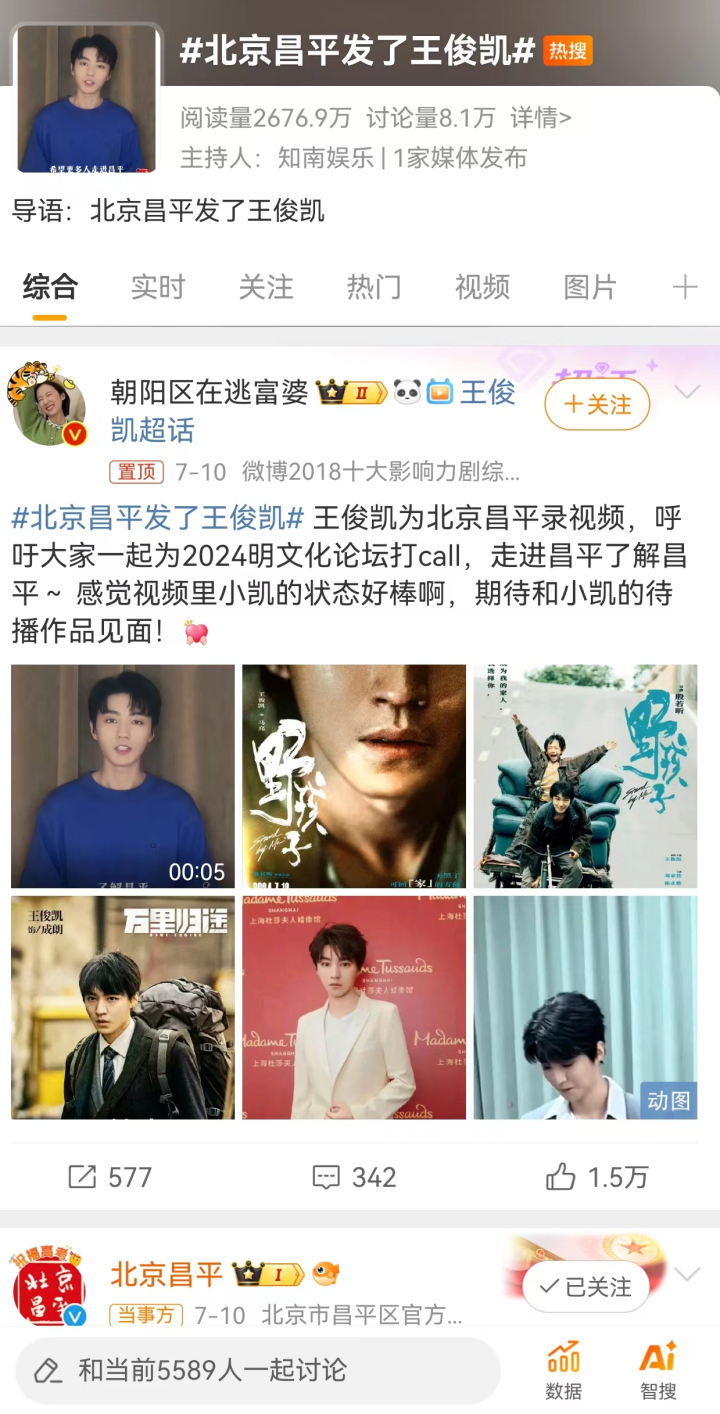Open the 智搜 AI search

click(x=658, y=1372)
